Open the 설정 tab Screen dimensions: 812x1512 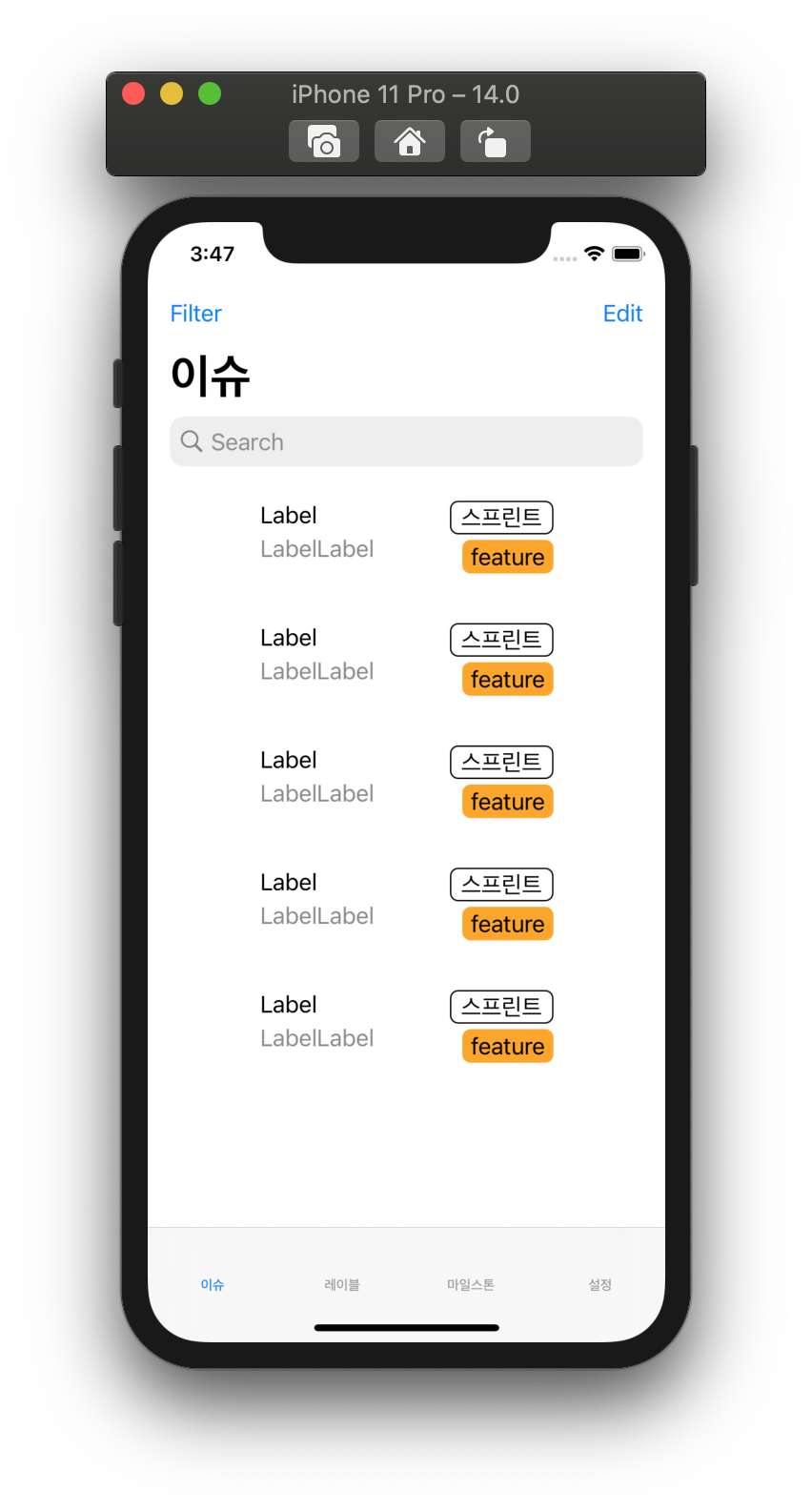click(x=599, y=1284)
